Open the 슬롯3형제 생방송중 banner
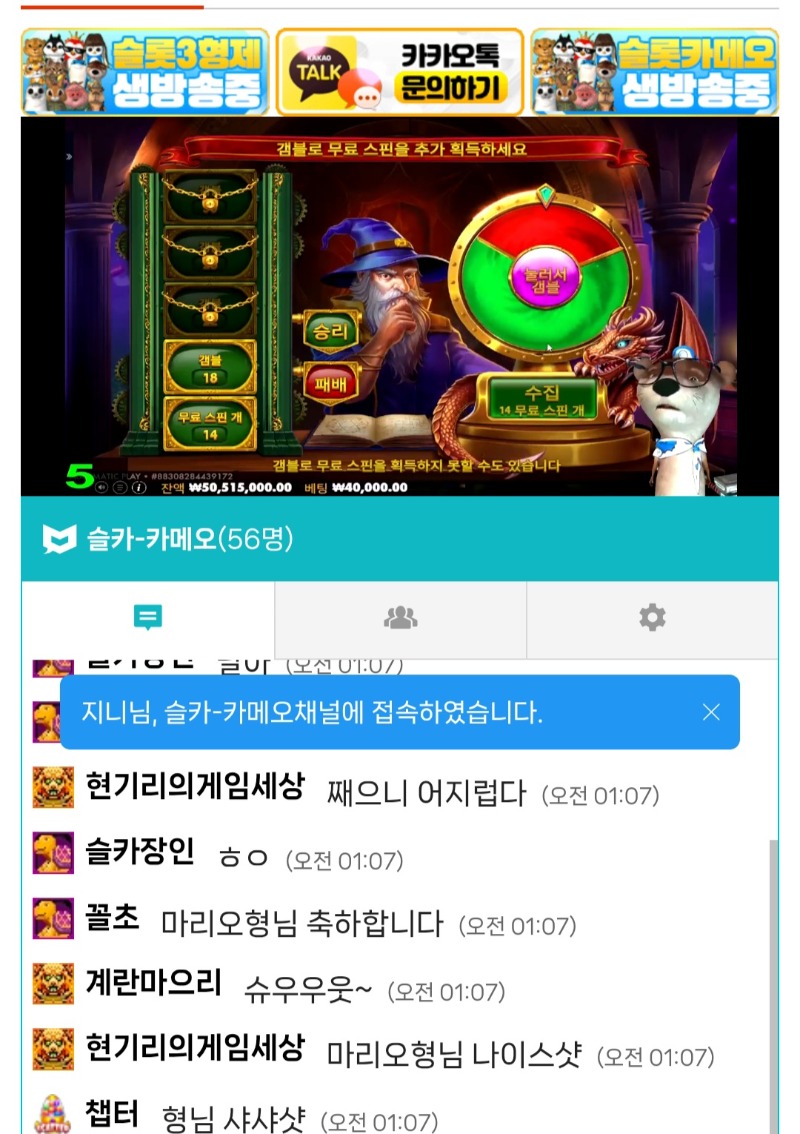The height and width of the screenshot is (1134, 800). coord(145,72)
